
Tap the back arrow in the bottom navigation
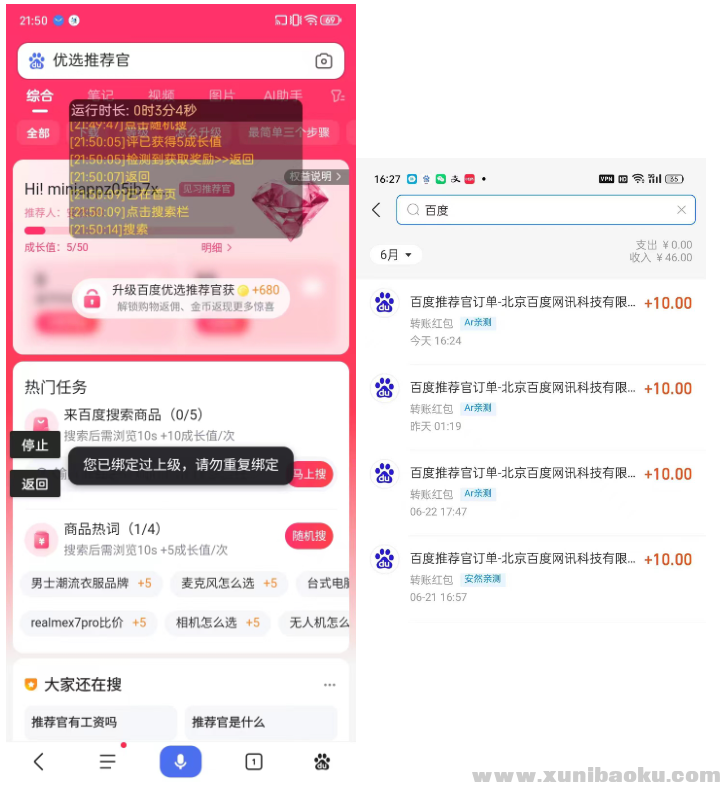(x=38, y=762)
